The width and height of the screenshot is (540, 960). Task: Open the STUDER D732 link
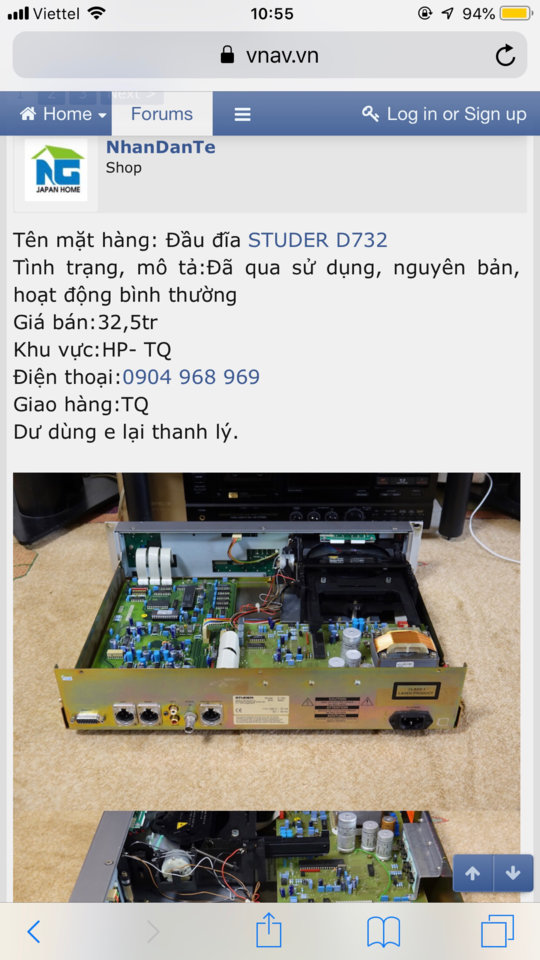(317, 239)
